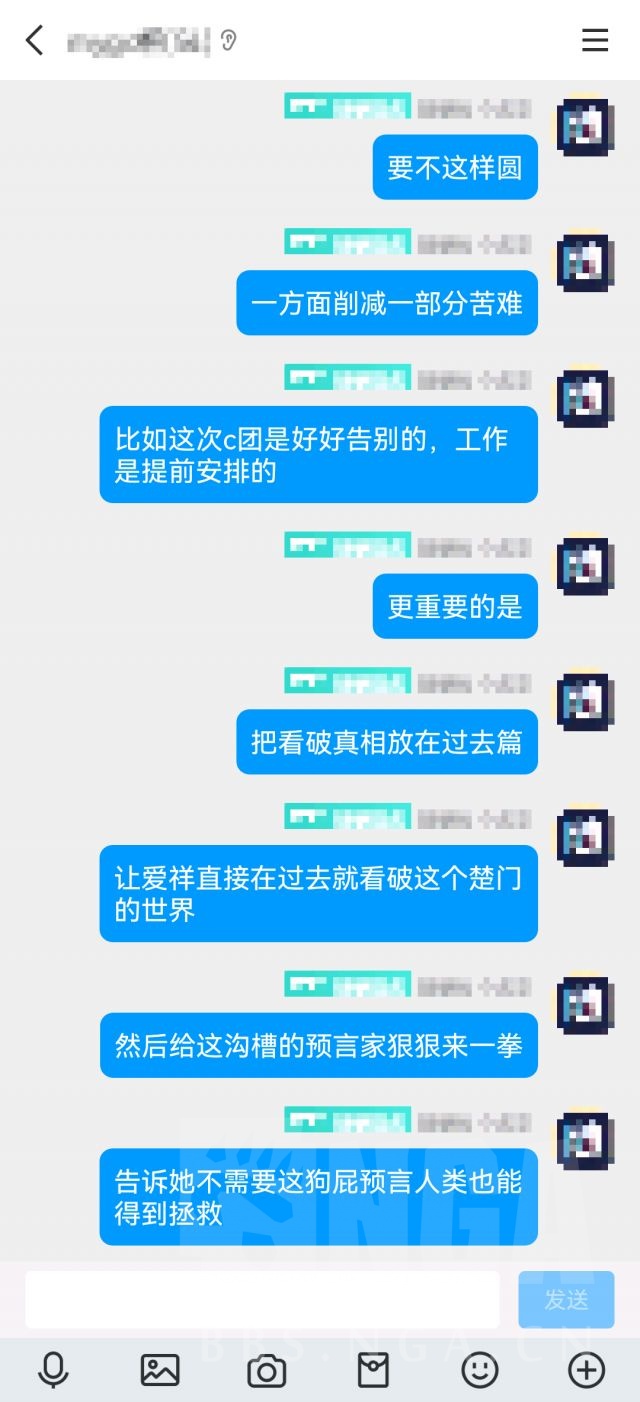Tap the message input field
The image size is (640, 1402).
(262, 1299)
